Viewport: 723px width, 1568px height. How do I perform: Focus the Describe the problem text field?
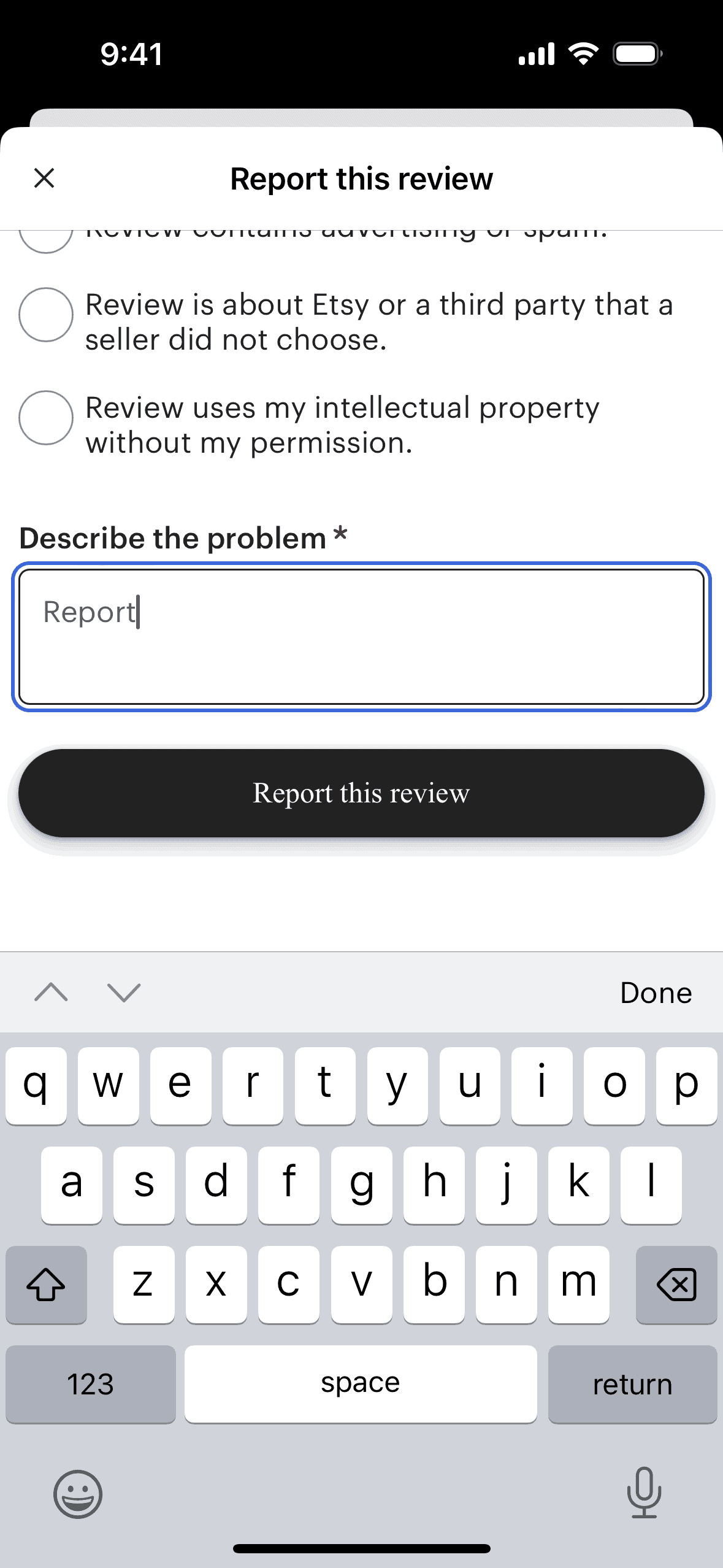coord(361,636)
